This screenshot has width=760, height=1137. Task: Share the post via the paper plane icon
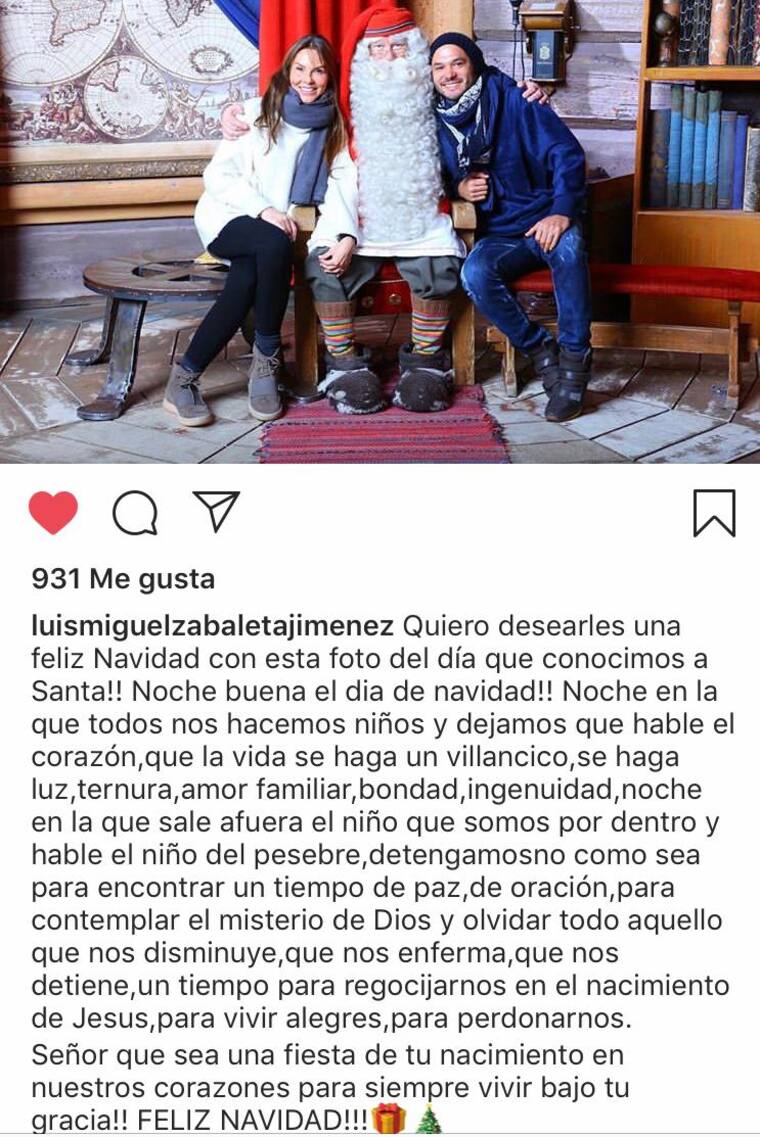tap(216, 512)
